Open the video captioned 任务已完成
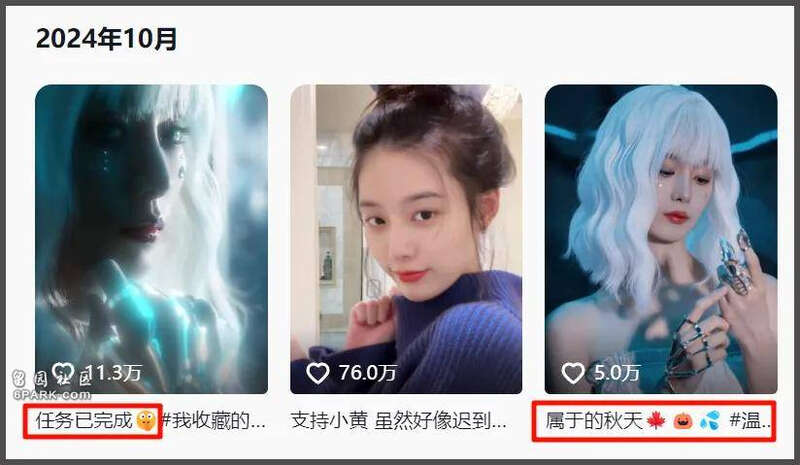The image size is (800, 465). (x=151, y=238)
